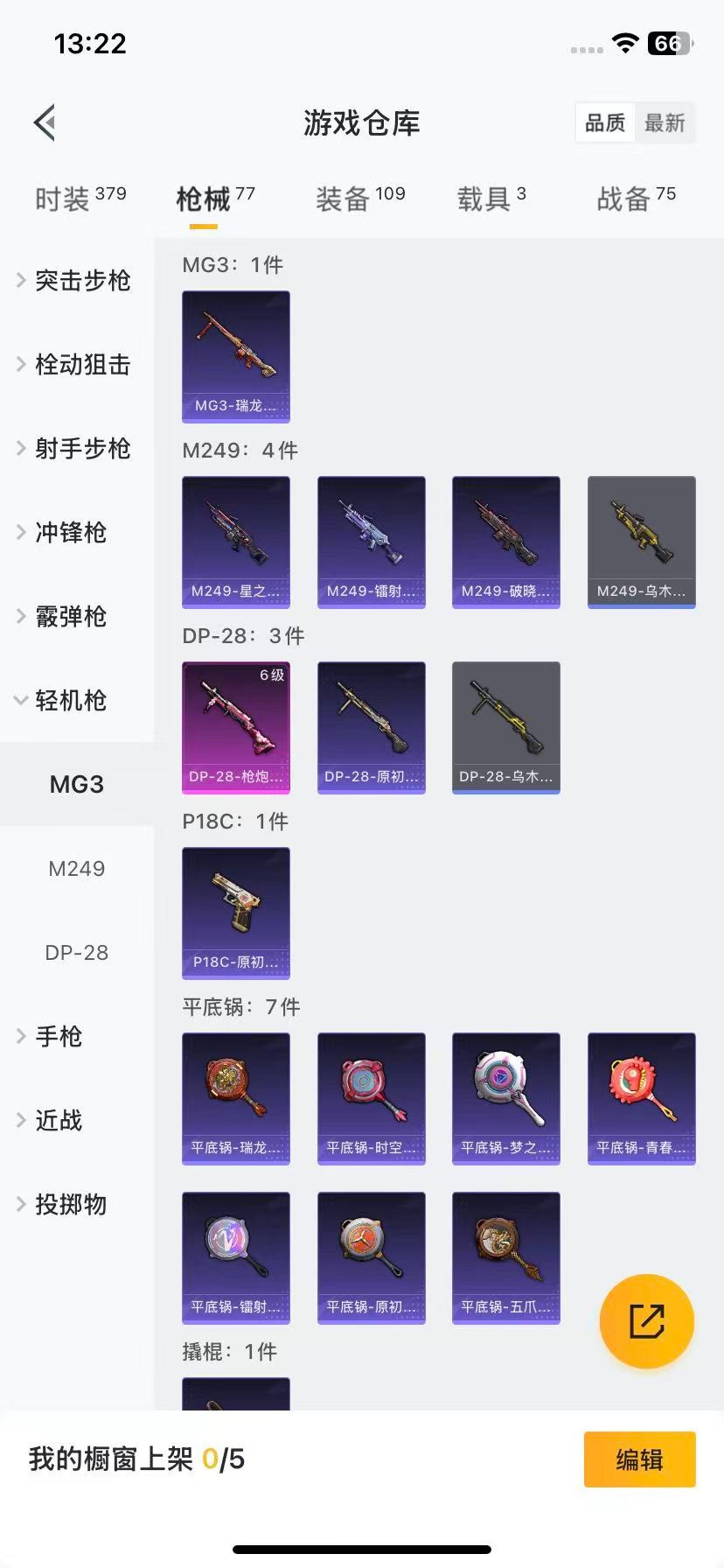Sort by 最新
Screen dimensions: 724x1568
[x=665, y=123]
